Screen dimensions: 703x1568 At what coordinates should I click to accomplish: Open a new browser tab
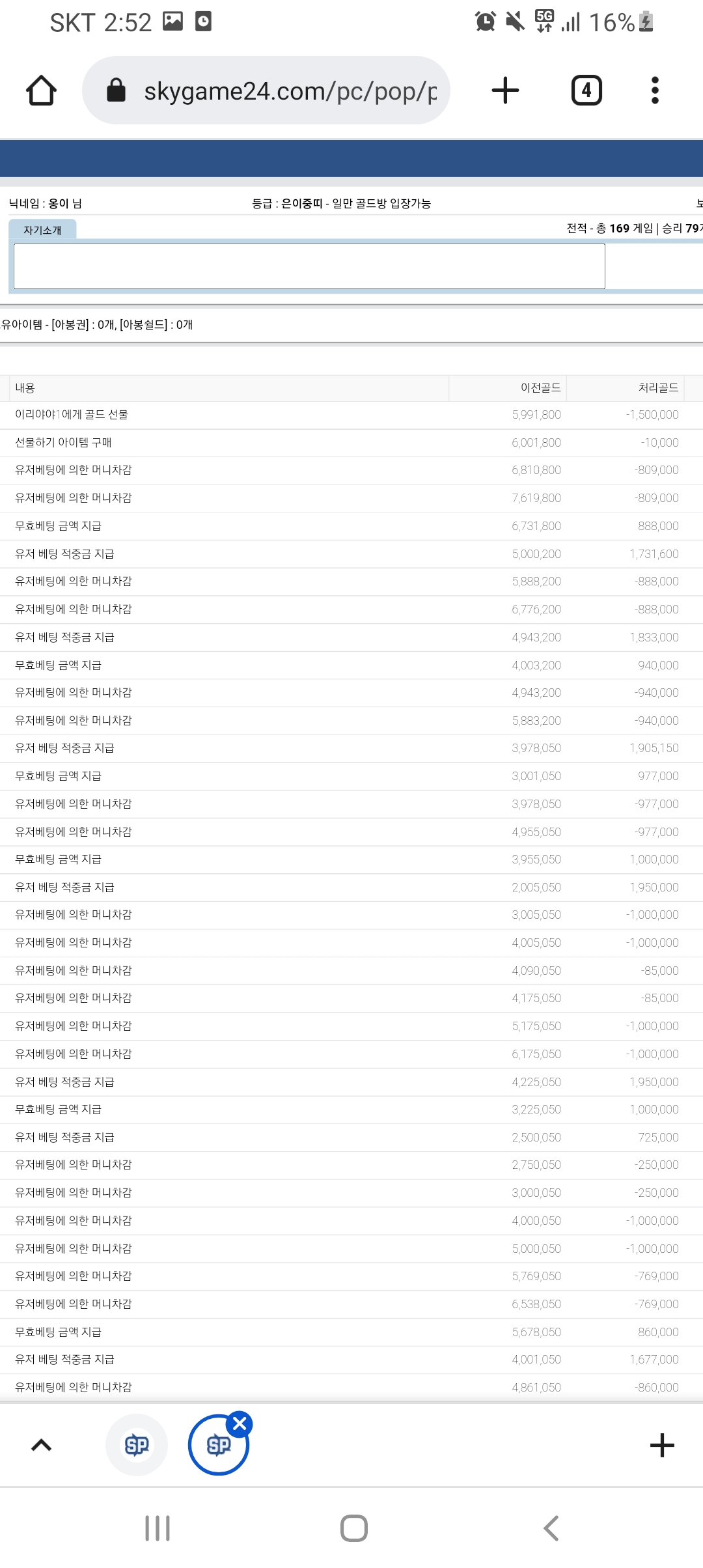(505, 91)
